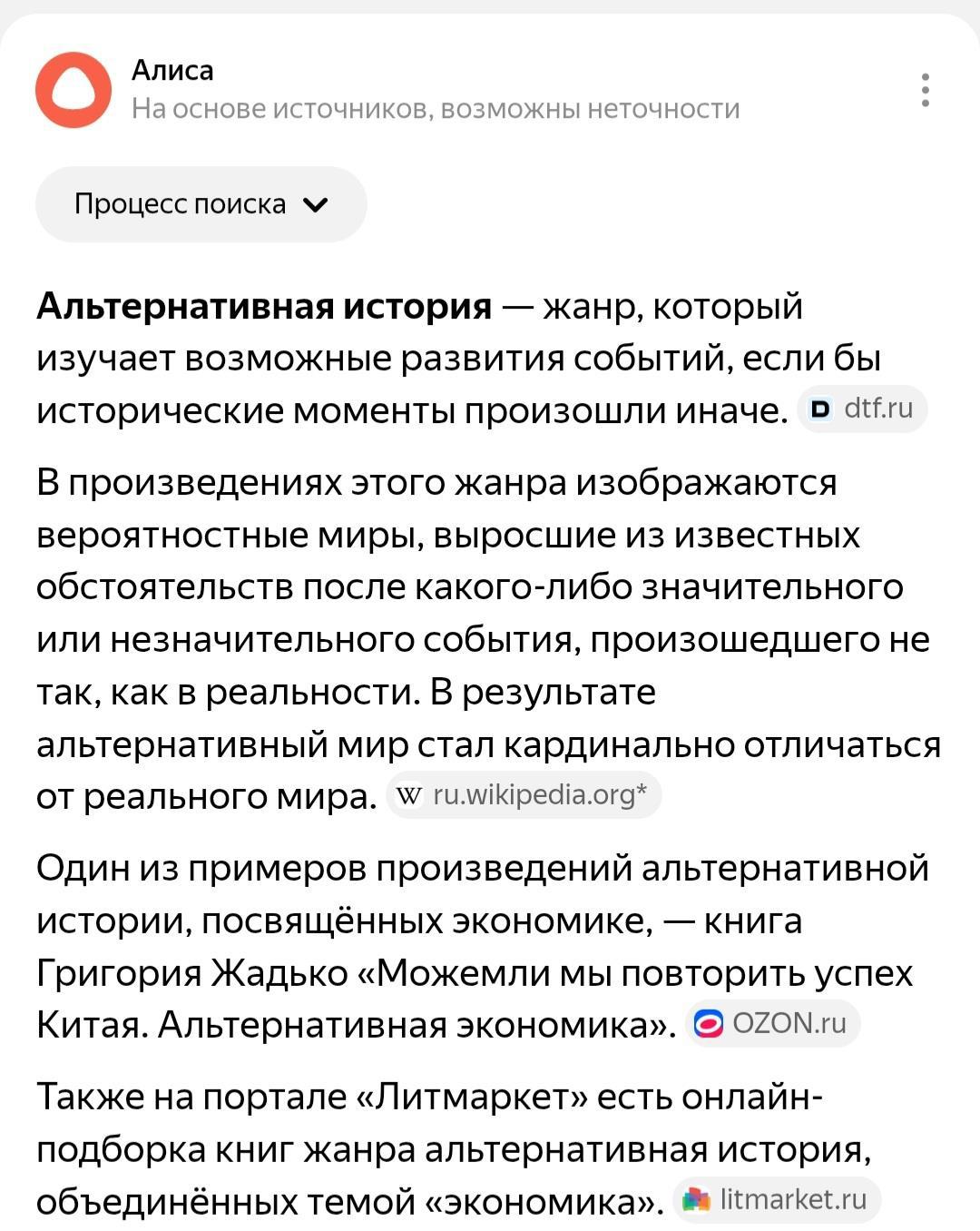Open the OZON.ru source link
Viewport: 980px width, 1231px height.
pos(771,1023)
